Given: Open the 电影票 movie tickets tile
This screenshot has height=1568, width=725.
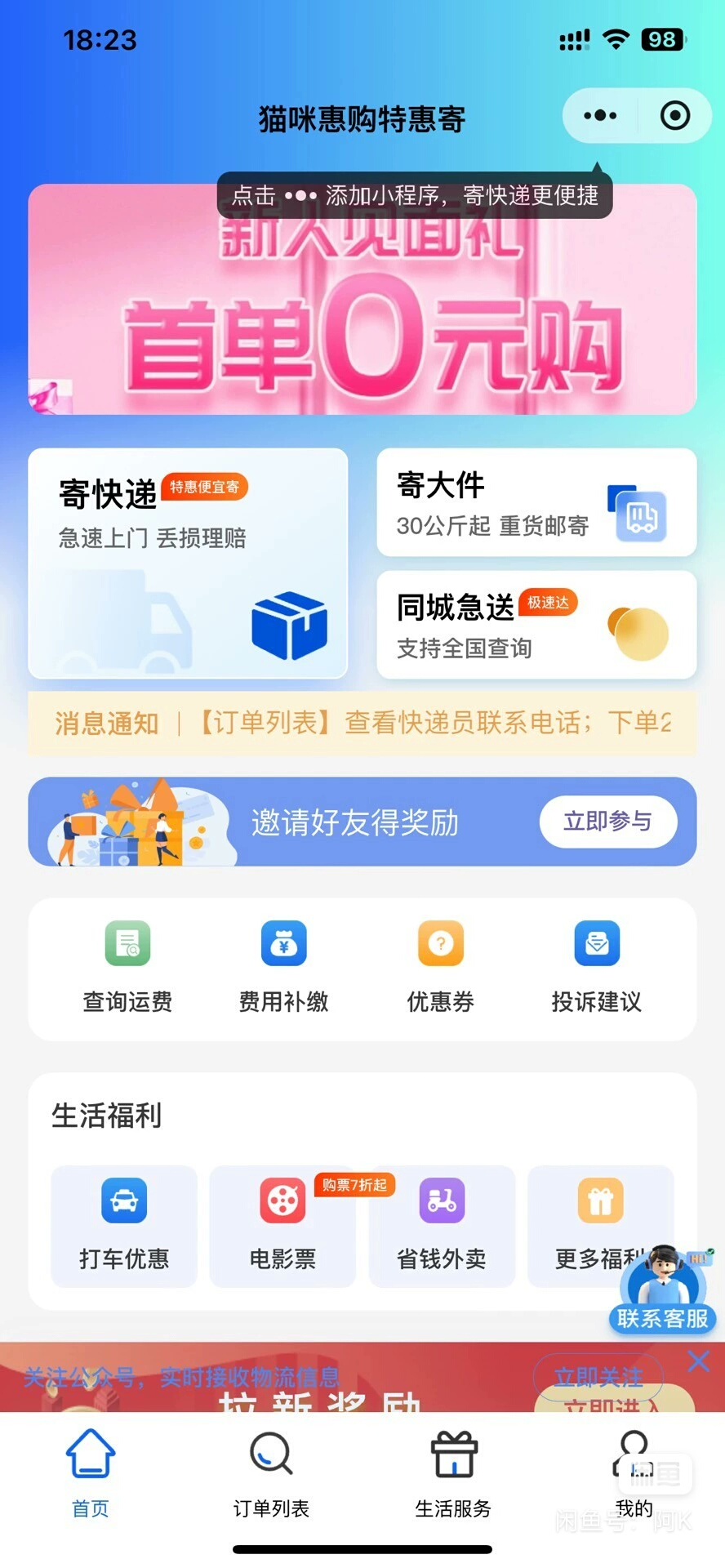Looking at the screenshot, I should (282, 1225).
